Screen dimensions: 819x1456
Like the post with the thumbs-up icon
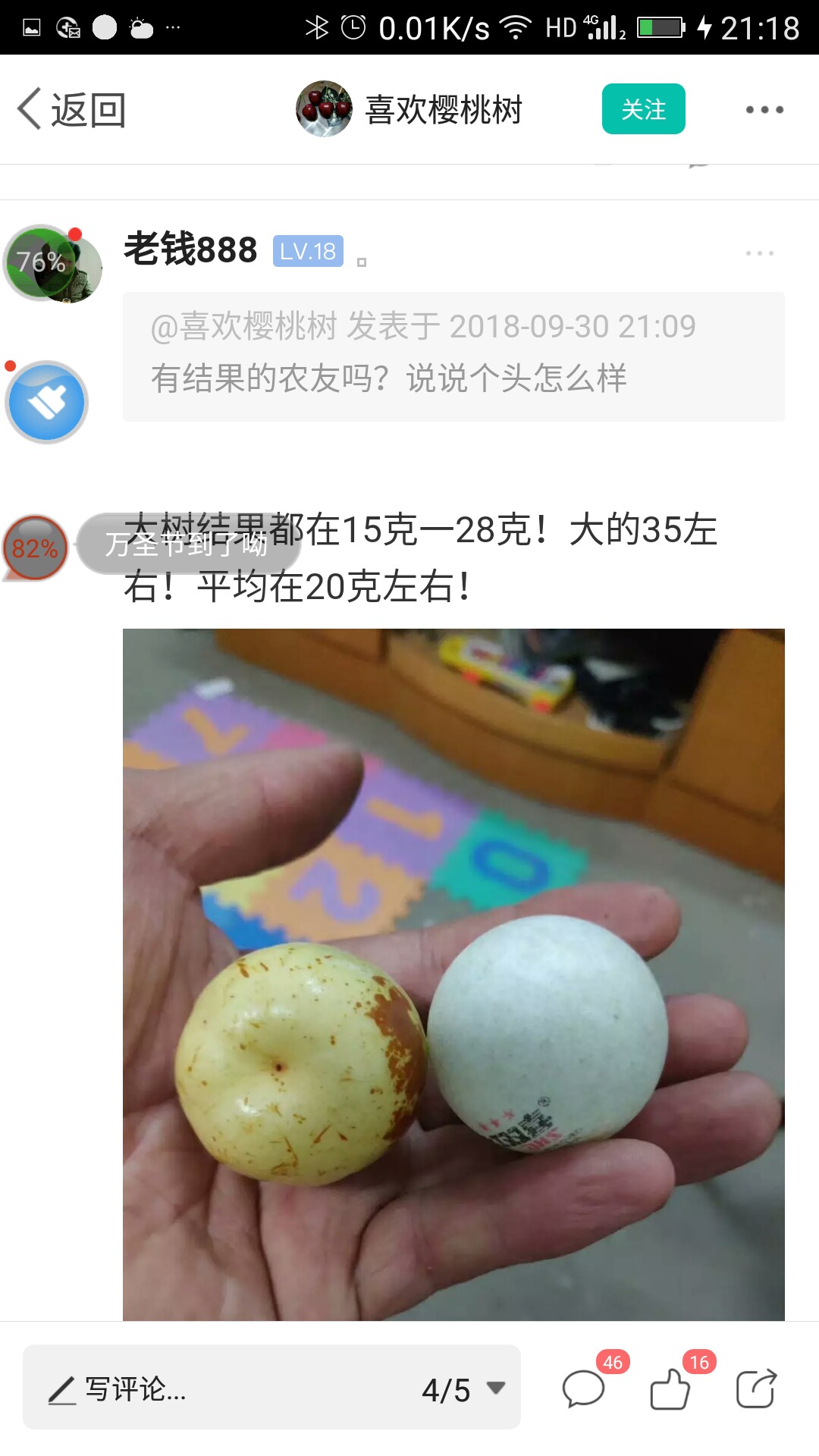click(x=670, y=1389)
